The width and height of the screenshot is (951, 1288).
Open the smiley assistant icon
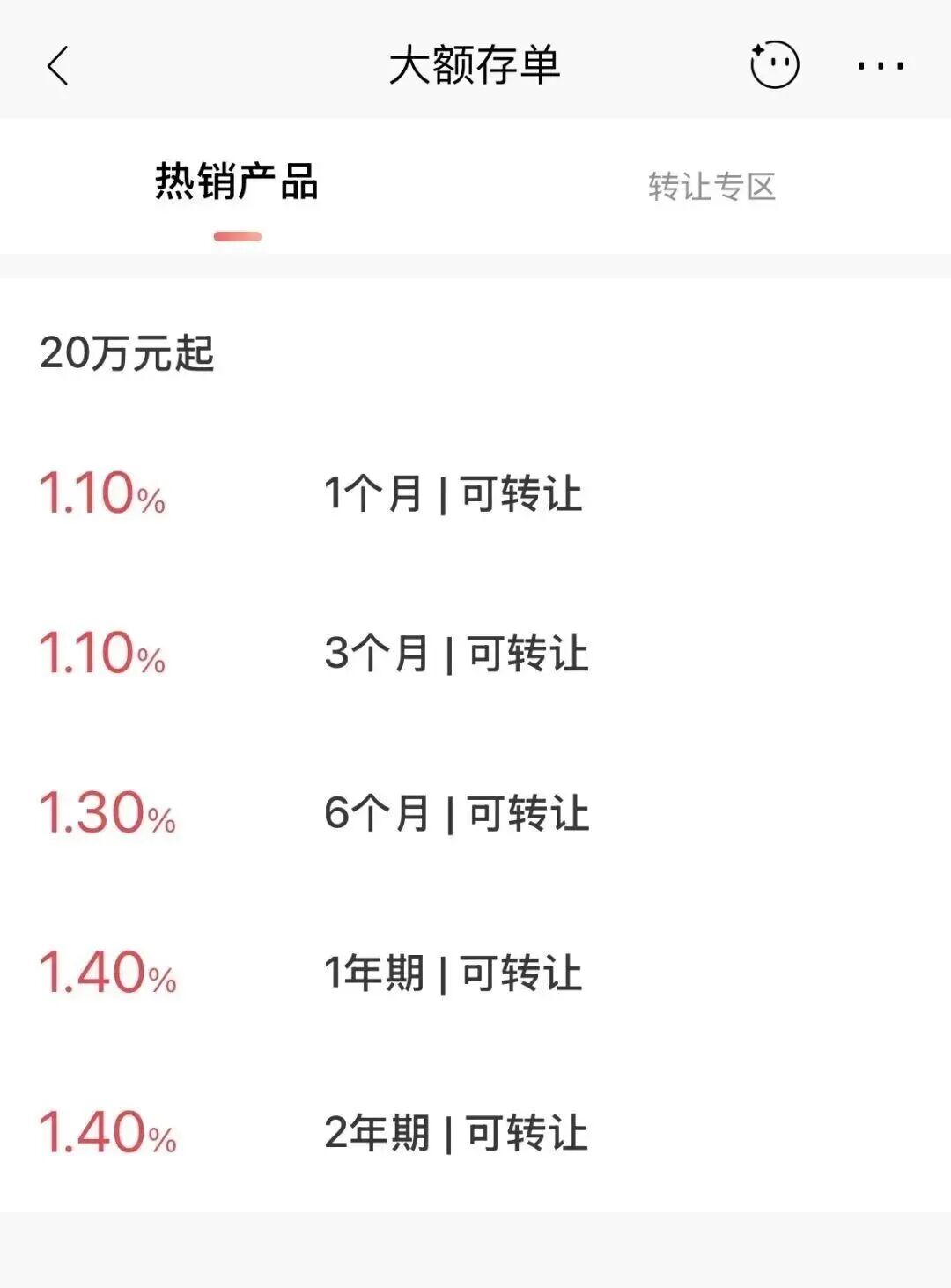774,65
